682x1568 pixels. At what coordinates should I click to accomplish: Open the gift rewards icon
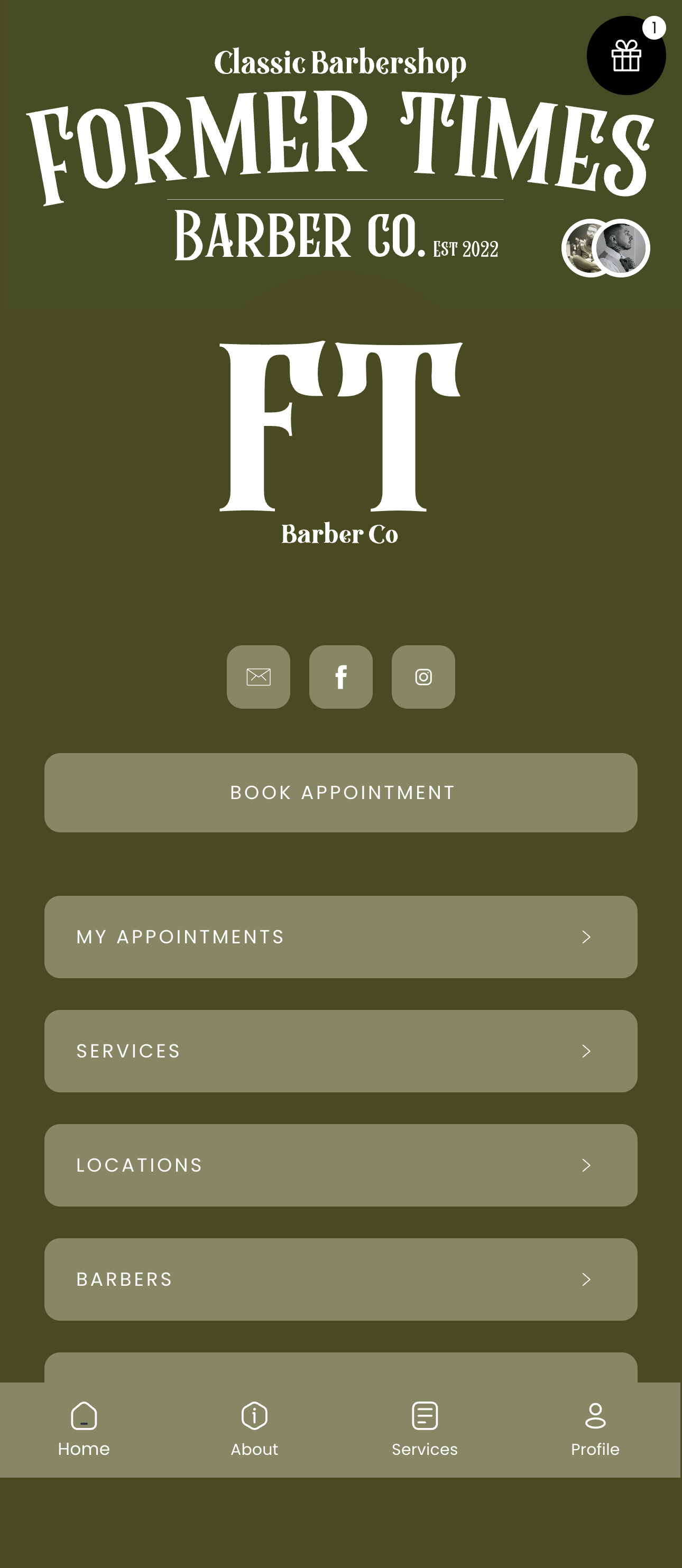click(x=625, y=55)
